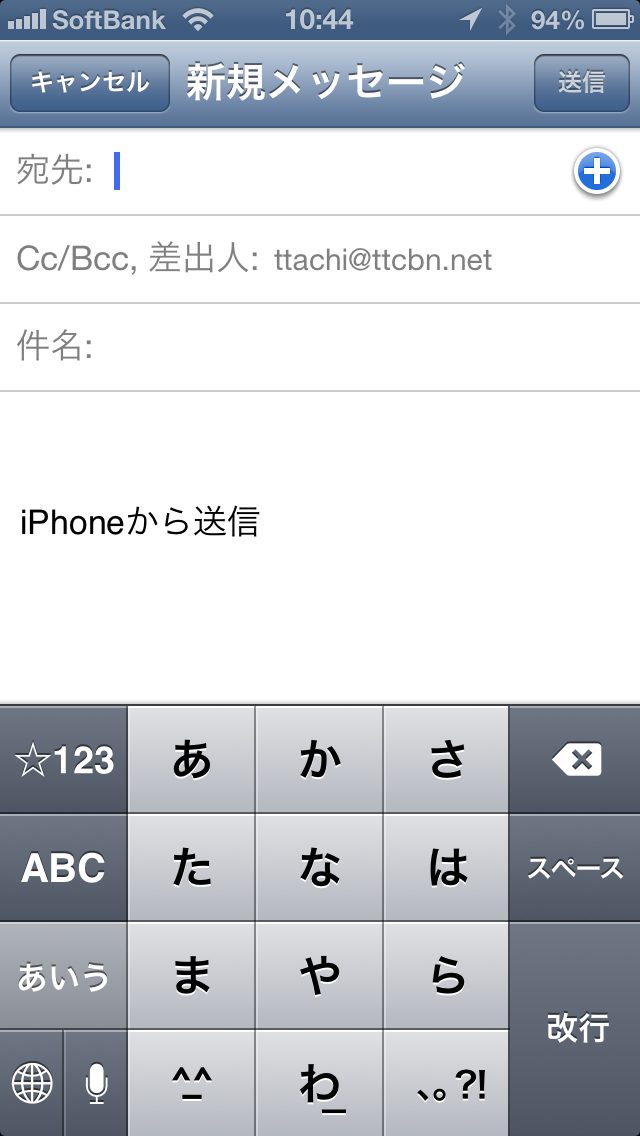640x1136 pixels.
Task: Tap the punctuation 、。?! key
Action: pos(447,1084)
